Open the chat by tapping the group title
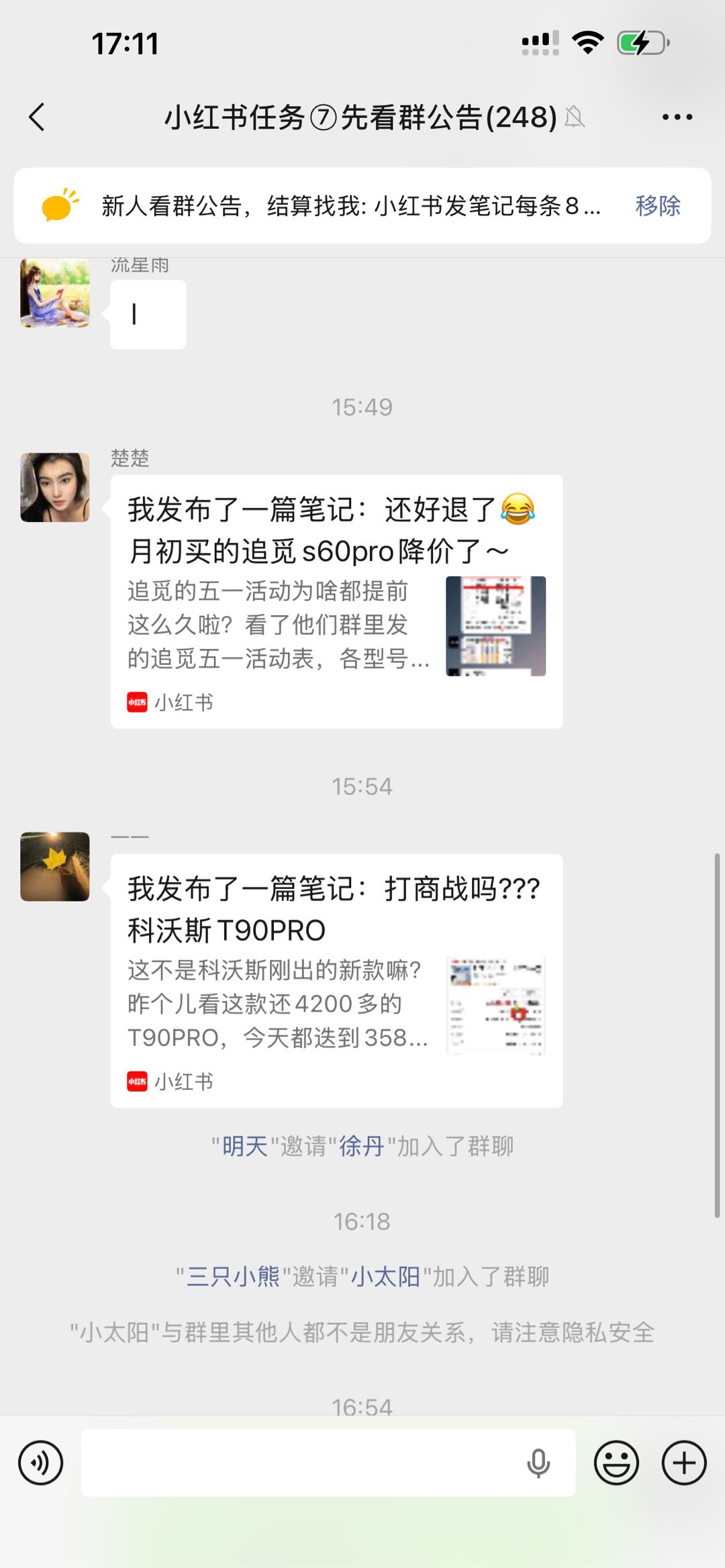725x1568 pixels. 360,116
